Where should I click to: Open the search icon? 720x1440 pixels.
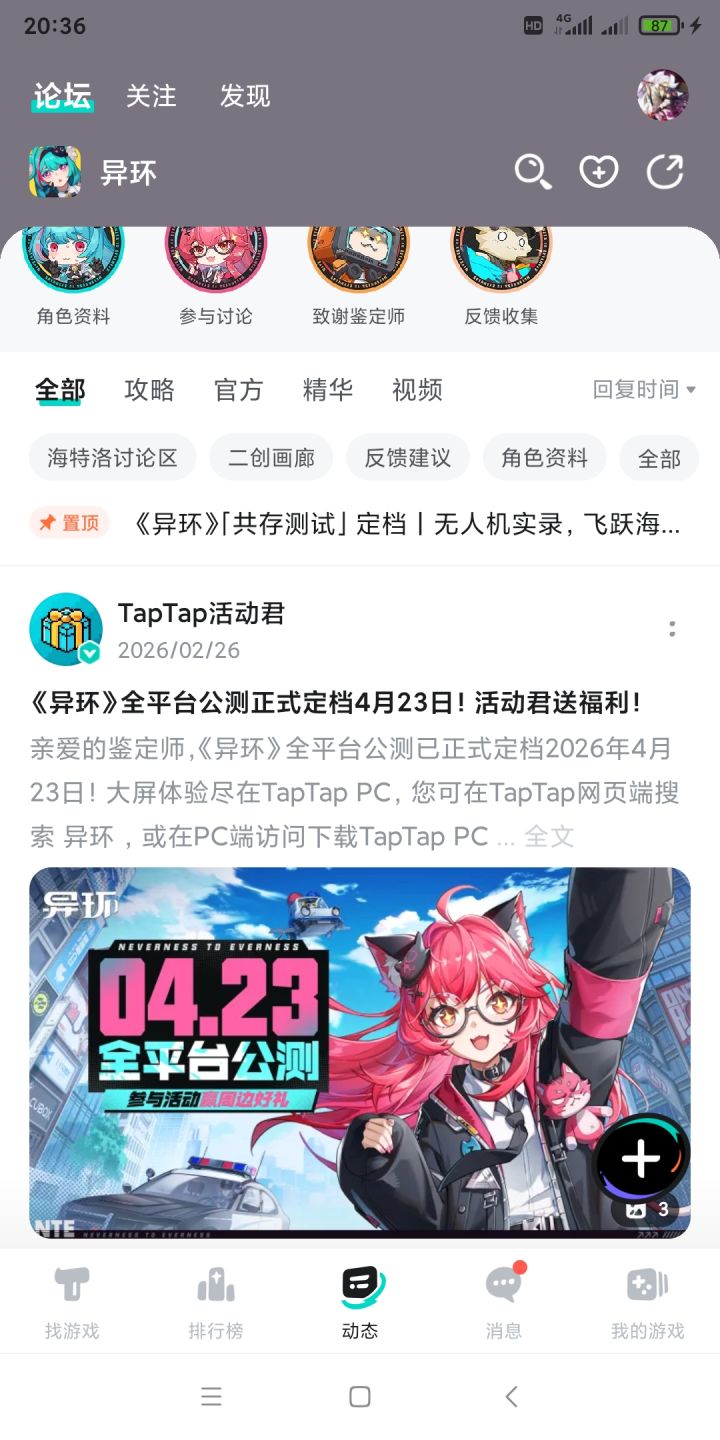click(533, 172)
